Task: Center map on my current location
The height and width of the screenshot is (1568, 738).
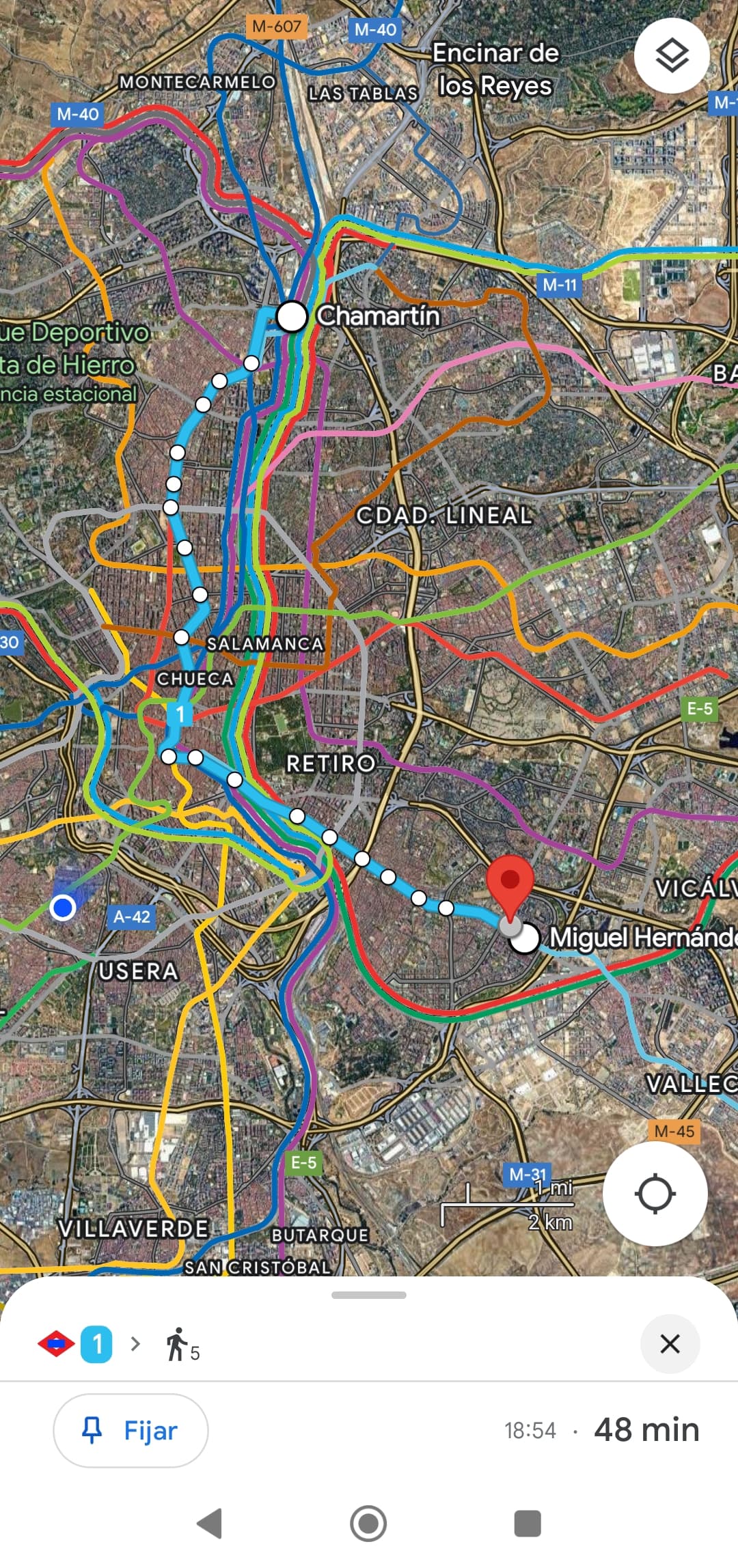Action: [x=655, y=1194]
